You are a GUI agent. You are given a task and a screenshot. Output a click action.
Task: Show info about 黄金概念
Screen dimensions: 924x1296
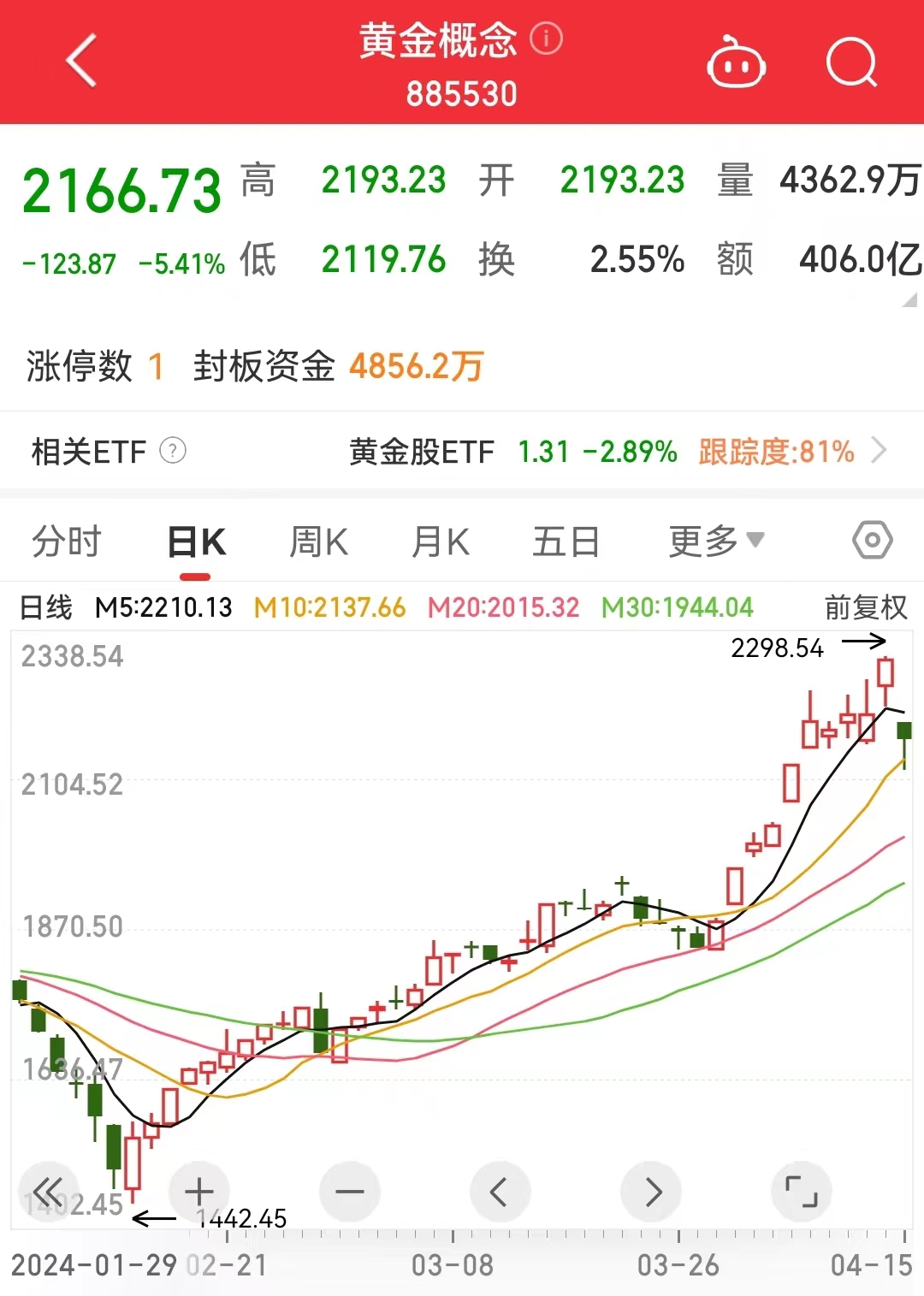coord(547,38)
